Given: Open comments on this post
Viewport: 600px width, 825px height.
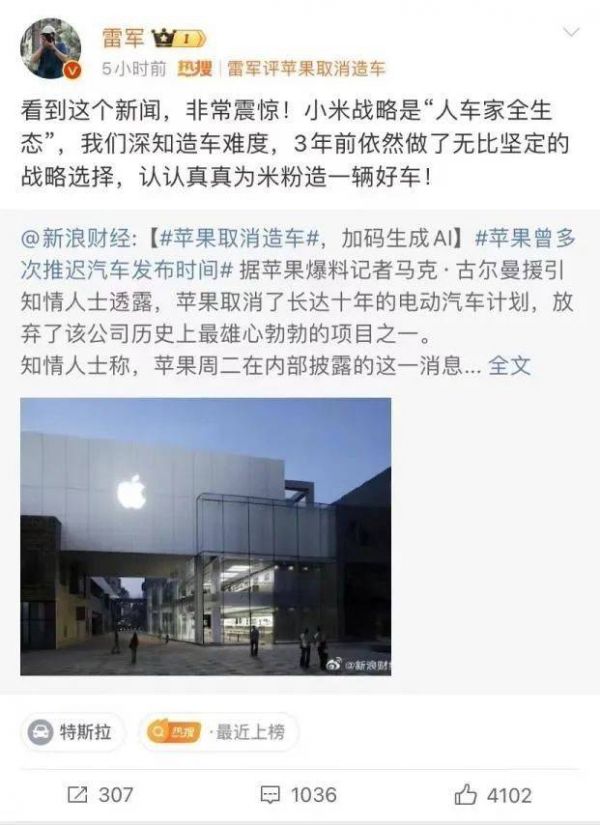Looking at the screenshot, I should point(298,794).
